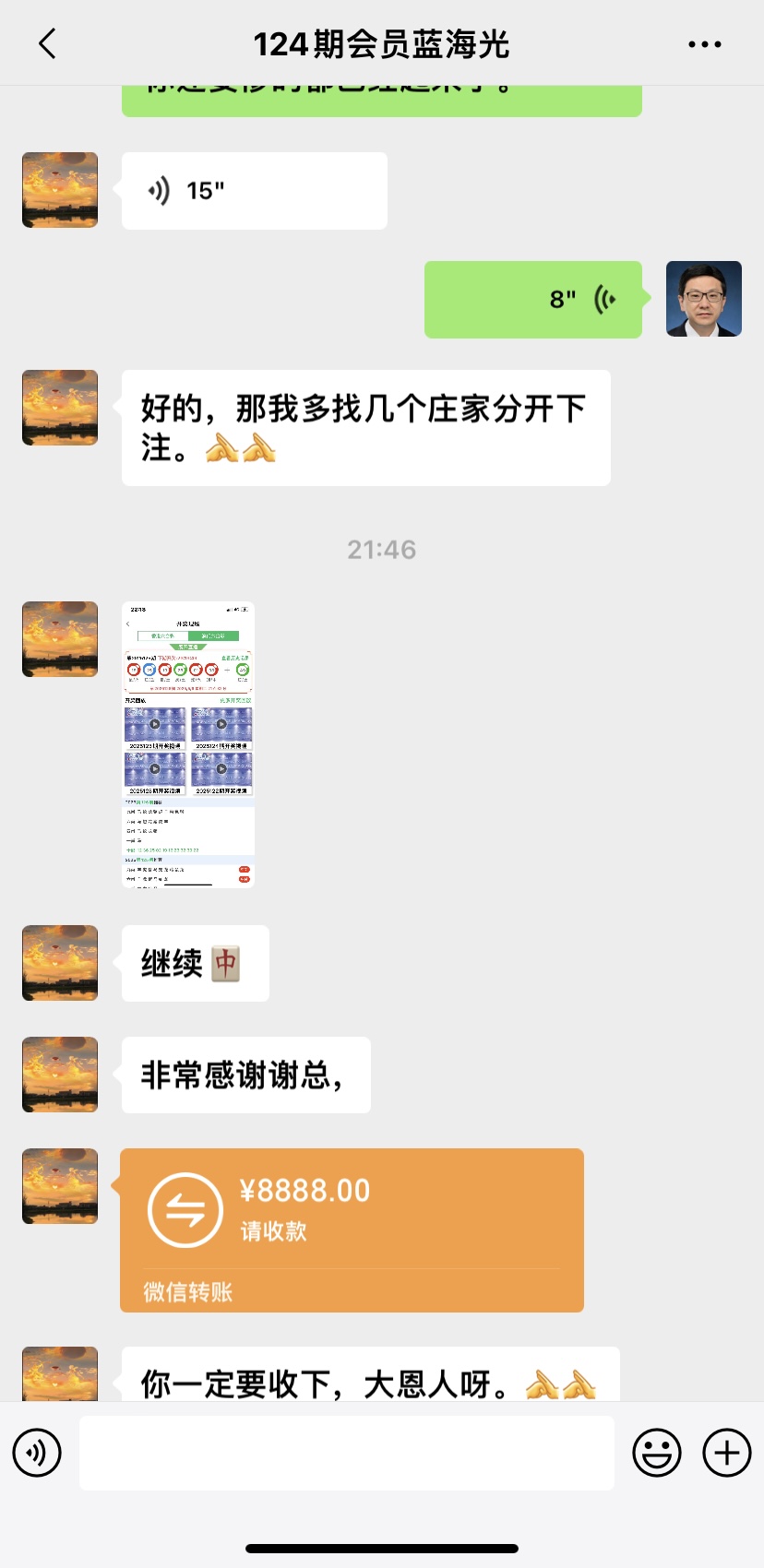The image size is (764, 1568).
Task: Open the plus attachments panel
Action: coord(727,1453)
